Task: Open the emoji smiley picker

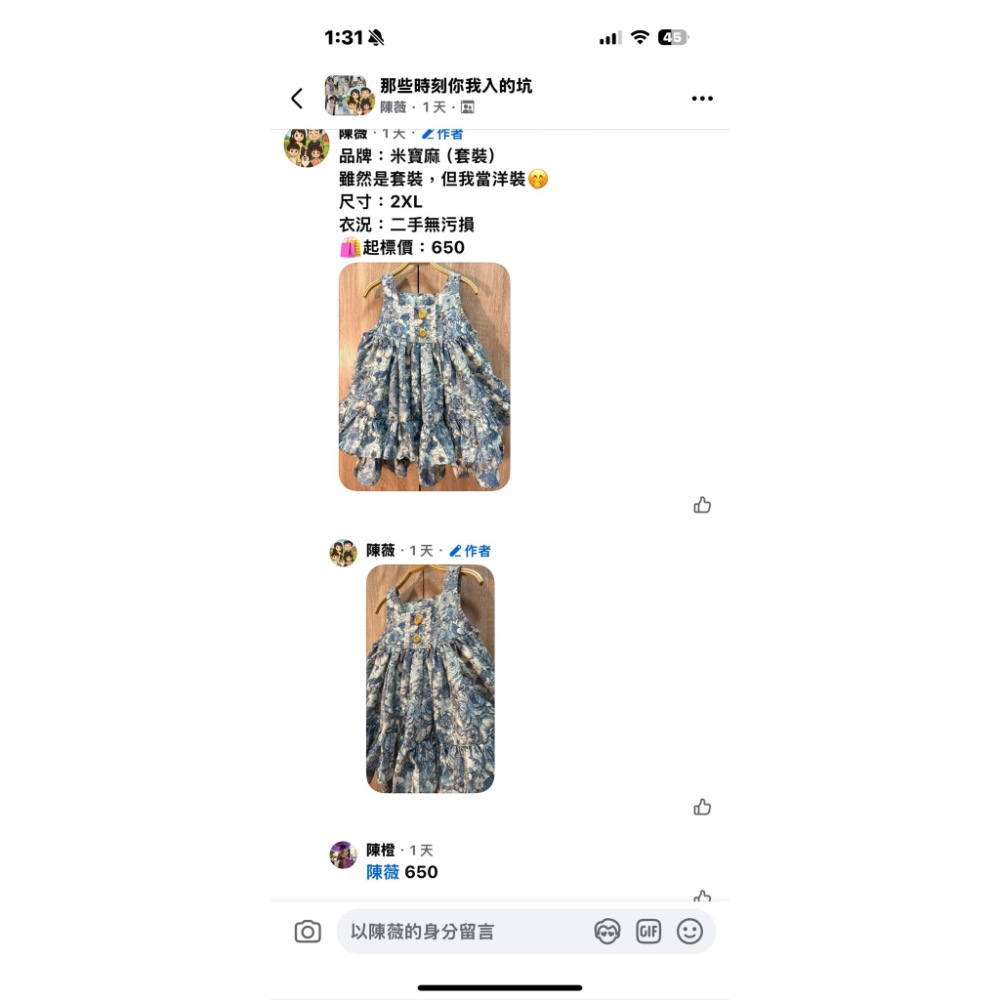Action: (690, 932)
